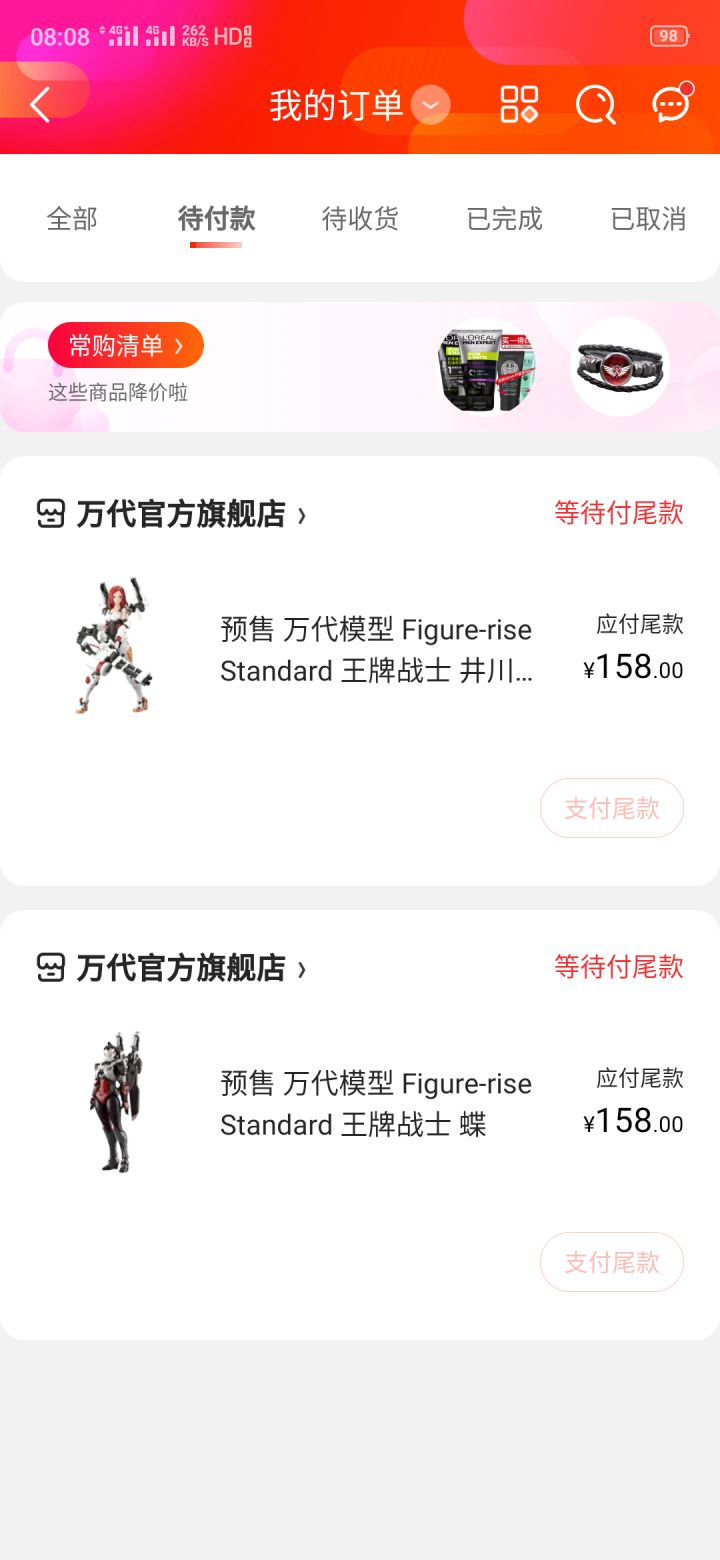720x1560 pixels.
Task: Open the order categories grid icon
Action: pos(518,104)
